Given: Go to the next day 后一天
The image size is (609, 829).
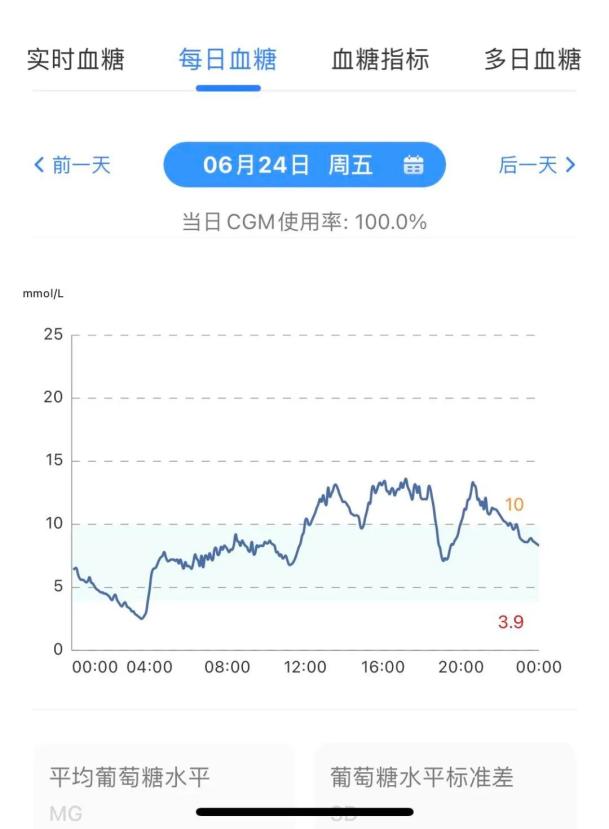Looking at the screenshot, I should [537, 165].
